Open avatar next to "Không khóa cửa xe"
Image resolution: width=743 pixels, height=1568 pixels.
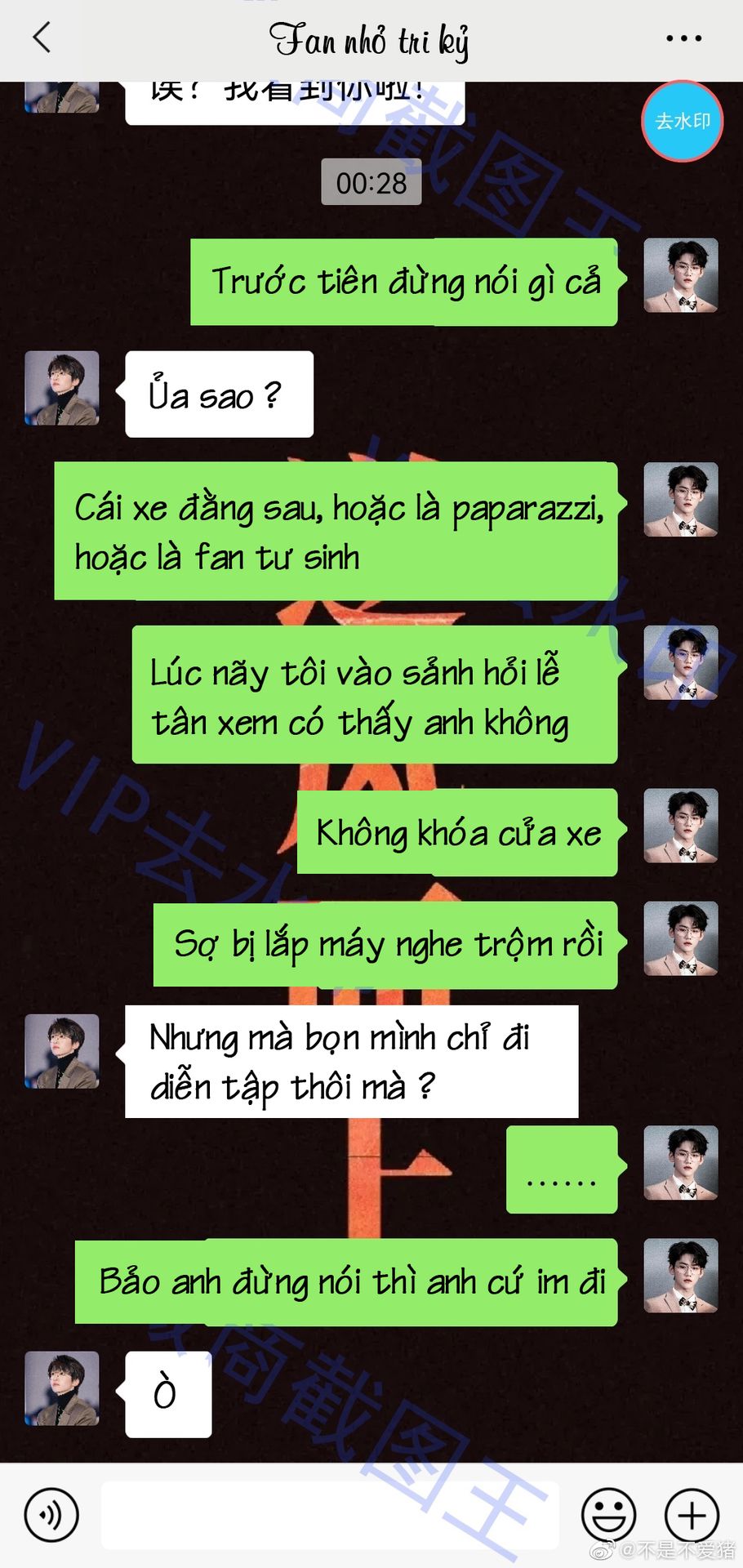point(681,826)
